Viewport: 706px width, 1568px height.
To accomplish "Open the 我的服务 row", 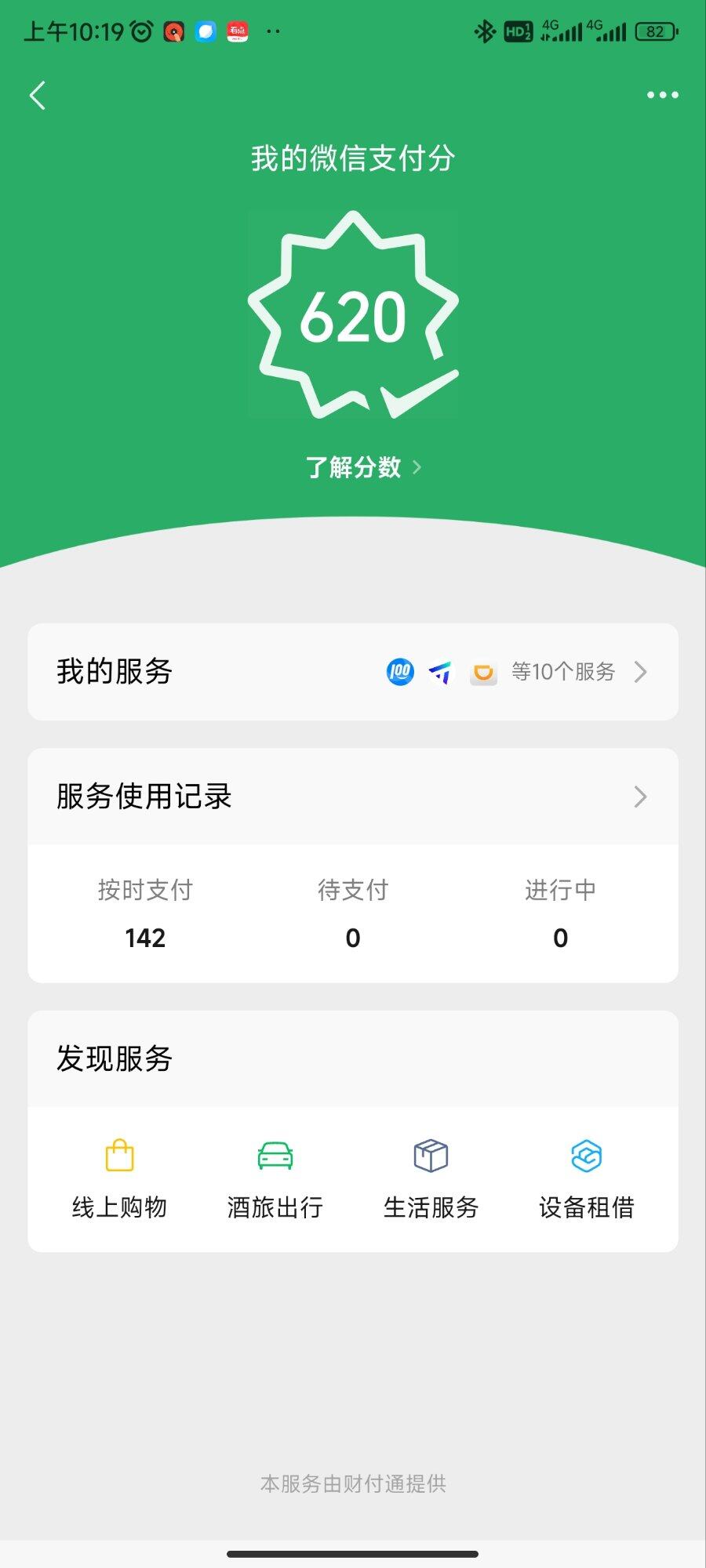I will pyautogui.click(x=353, y=672).
